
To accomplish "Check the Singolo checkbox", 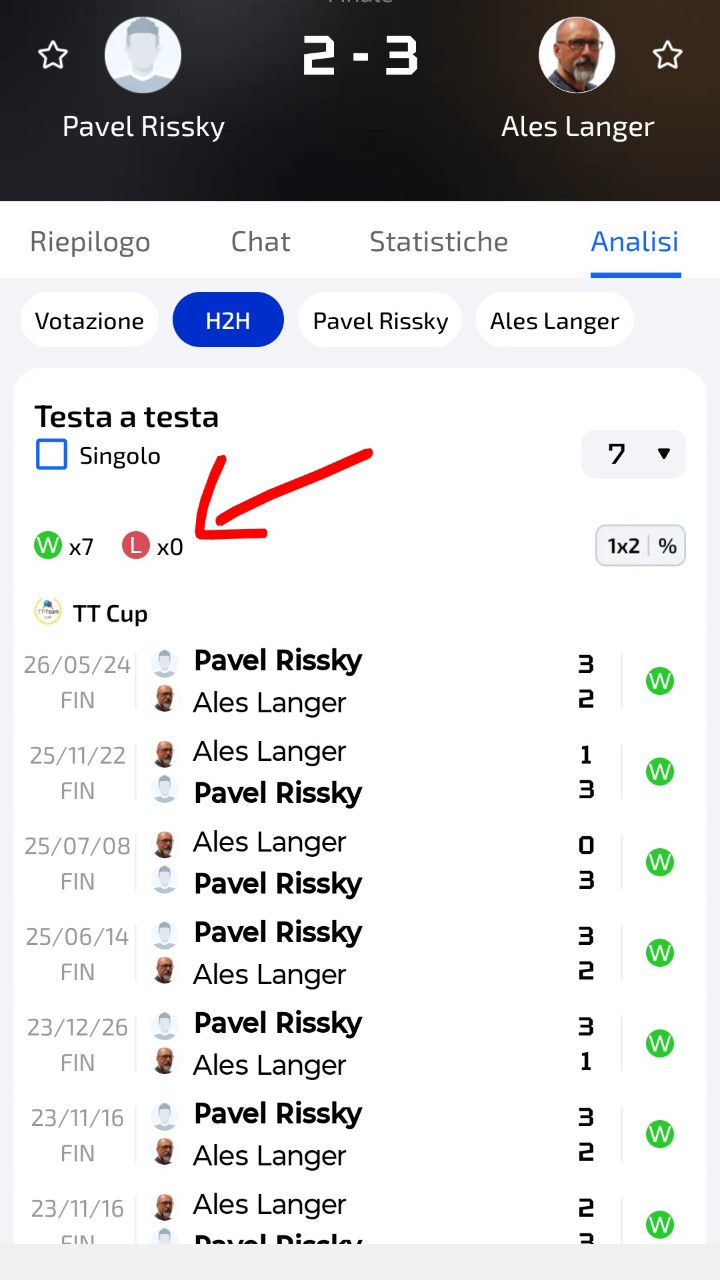I will (51, 455).
